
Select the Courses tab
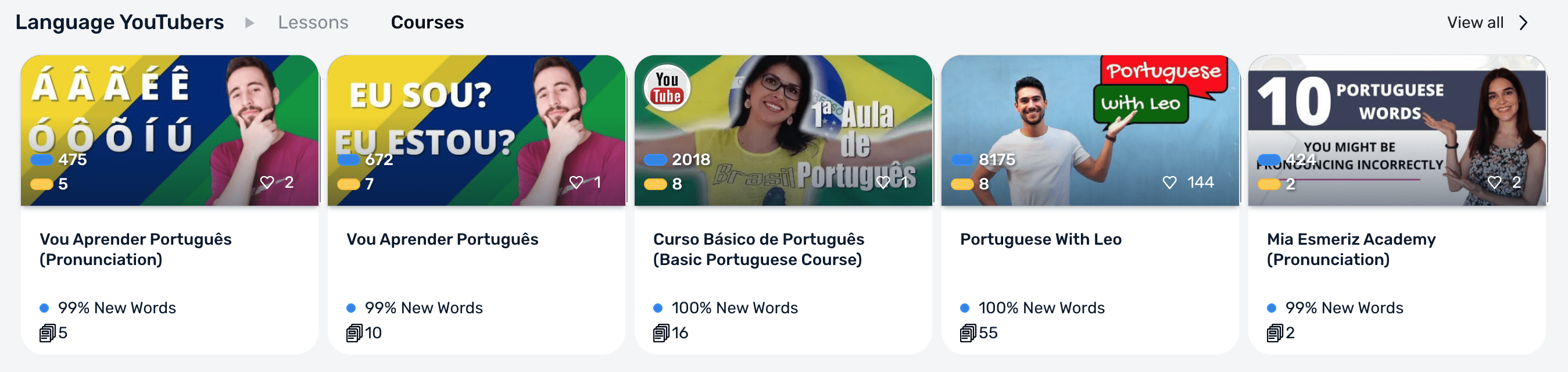click(x=427, y=23)
